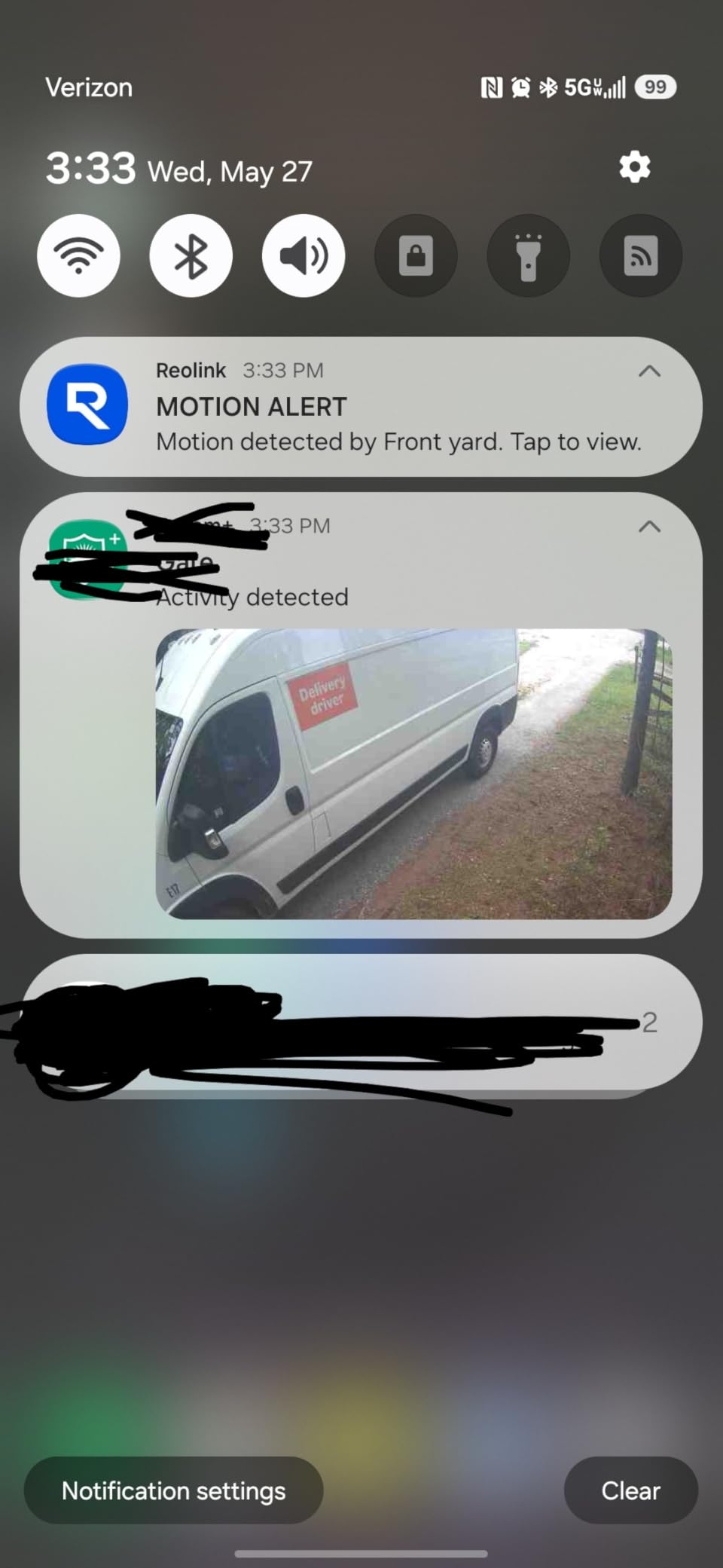Enable the cast feed quick setting tile
The height and width of the screenshot is (1568, 723).
coord(641,255)
